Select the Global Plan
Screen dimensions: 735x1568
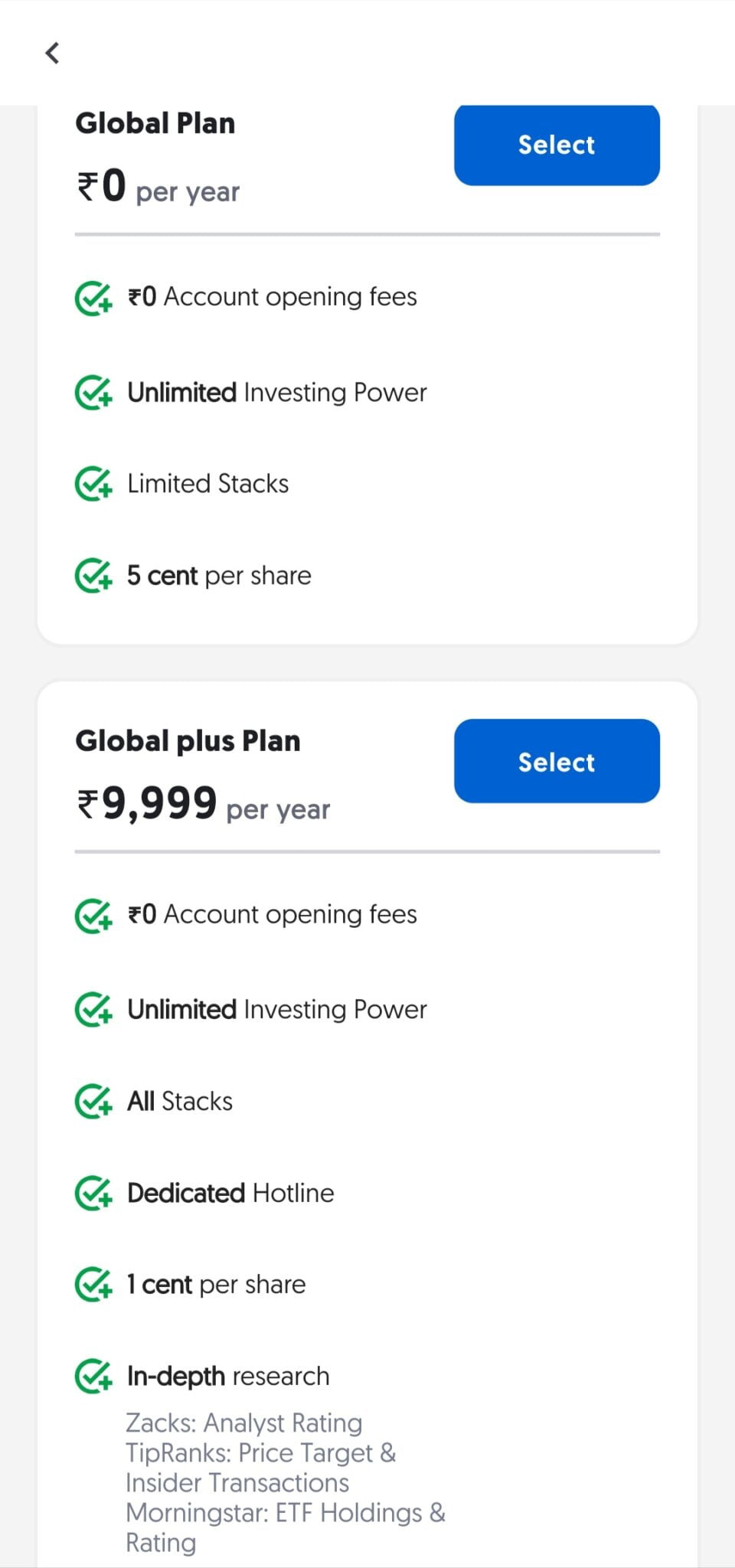pyautogui.click(x=557, y=145)
